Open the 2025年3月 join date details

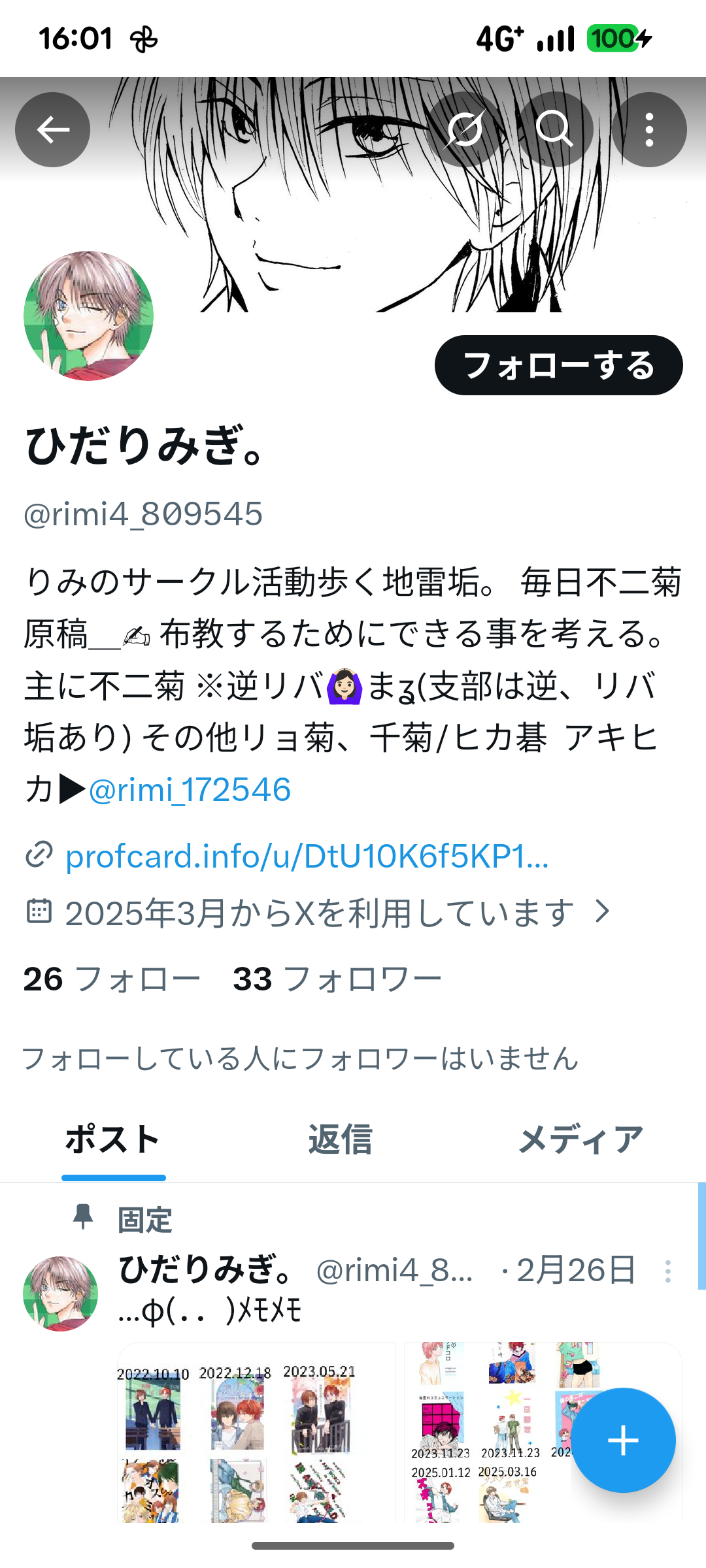319,913
